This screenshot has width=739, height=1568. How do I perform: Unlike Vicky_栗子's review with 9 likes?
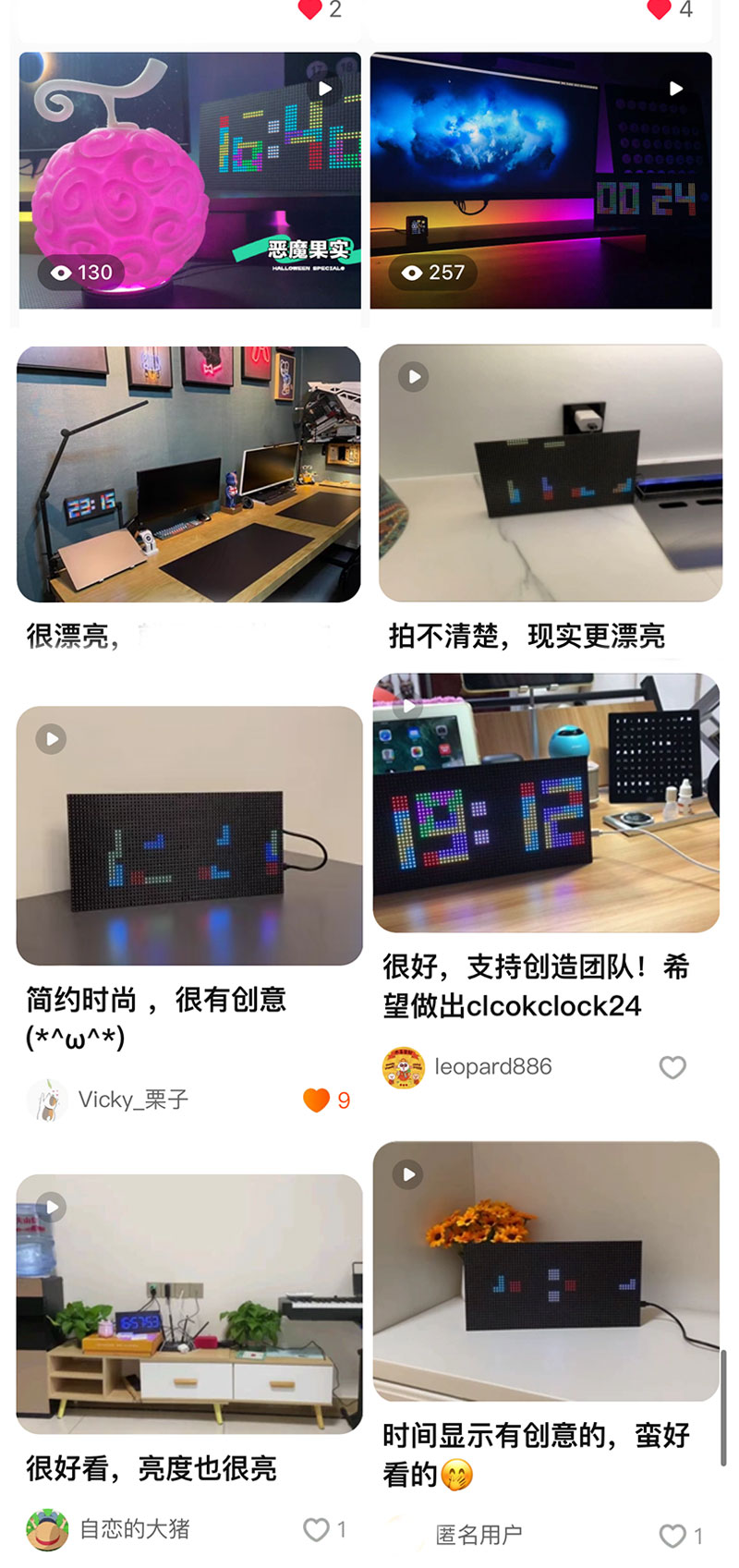tap(315, 1099)
